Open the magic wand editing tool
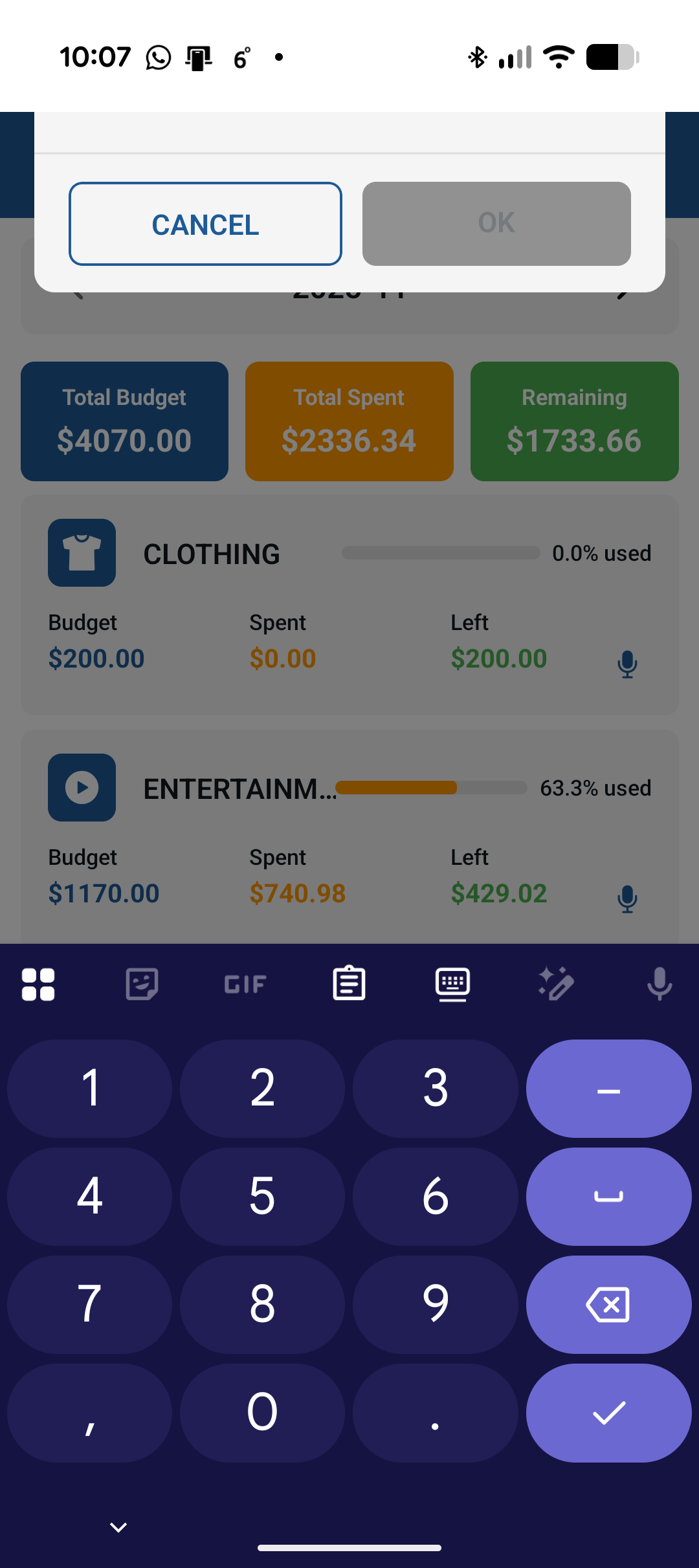 tap(557, 983)
